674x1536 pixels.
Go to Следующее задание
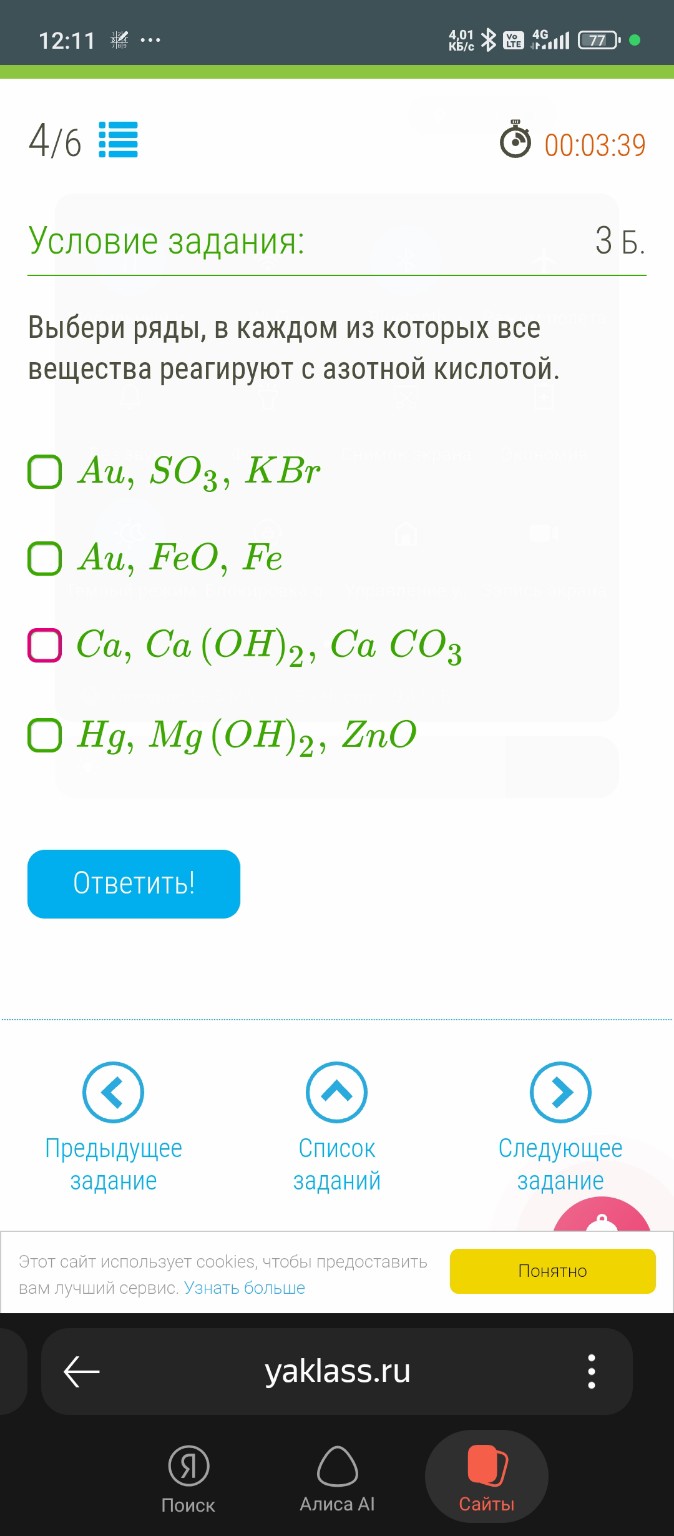(x=560, y=1093)
